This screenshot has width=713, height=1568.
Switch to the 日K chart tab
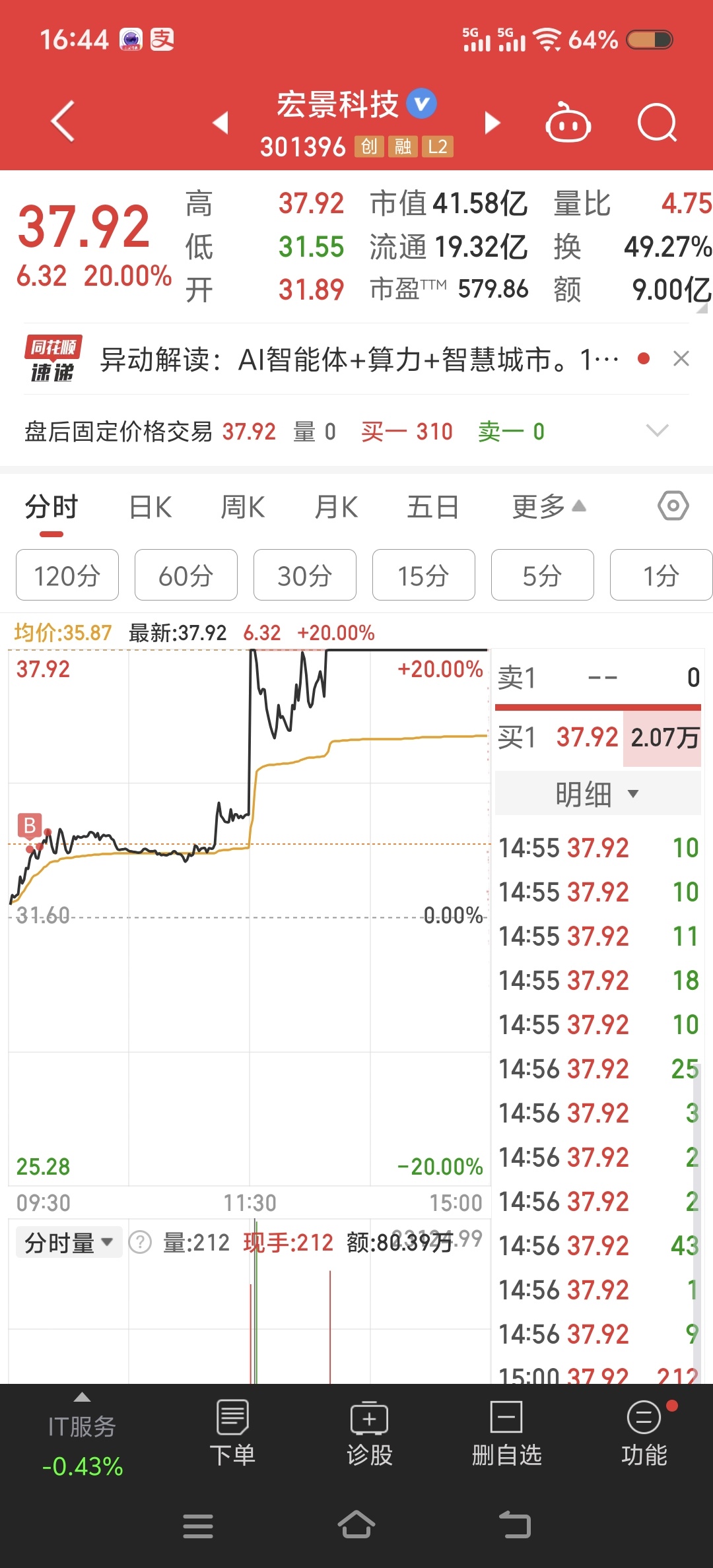(x=151, y=507)
